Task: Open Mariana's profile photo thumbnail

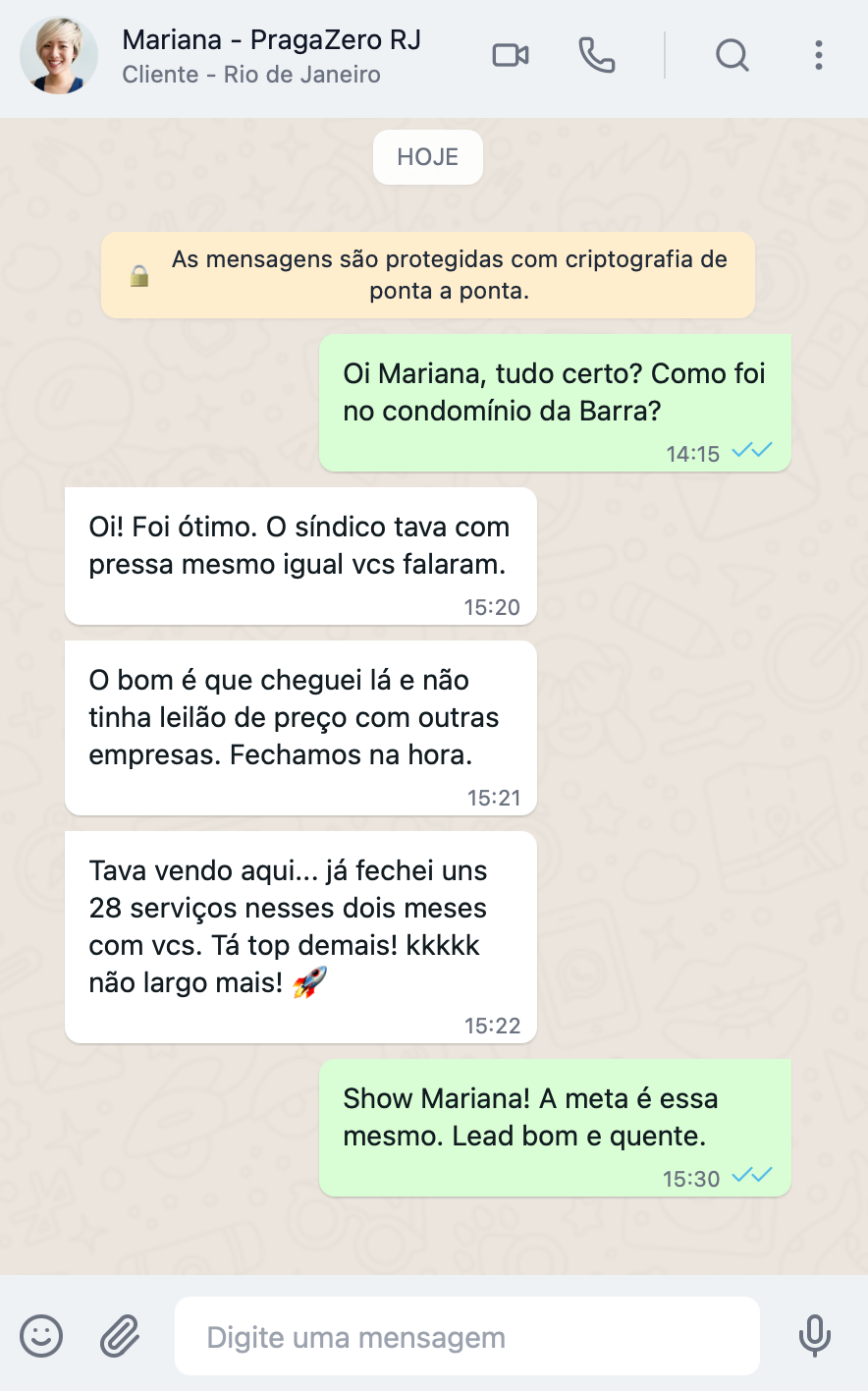Action: (55, 55)
